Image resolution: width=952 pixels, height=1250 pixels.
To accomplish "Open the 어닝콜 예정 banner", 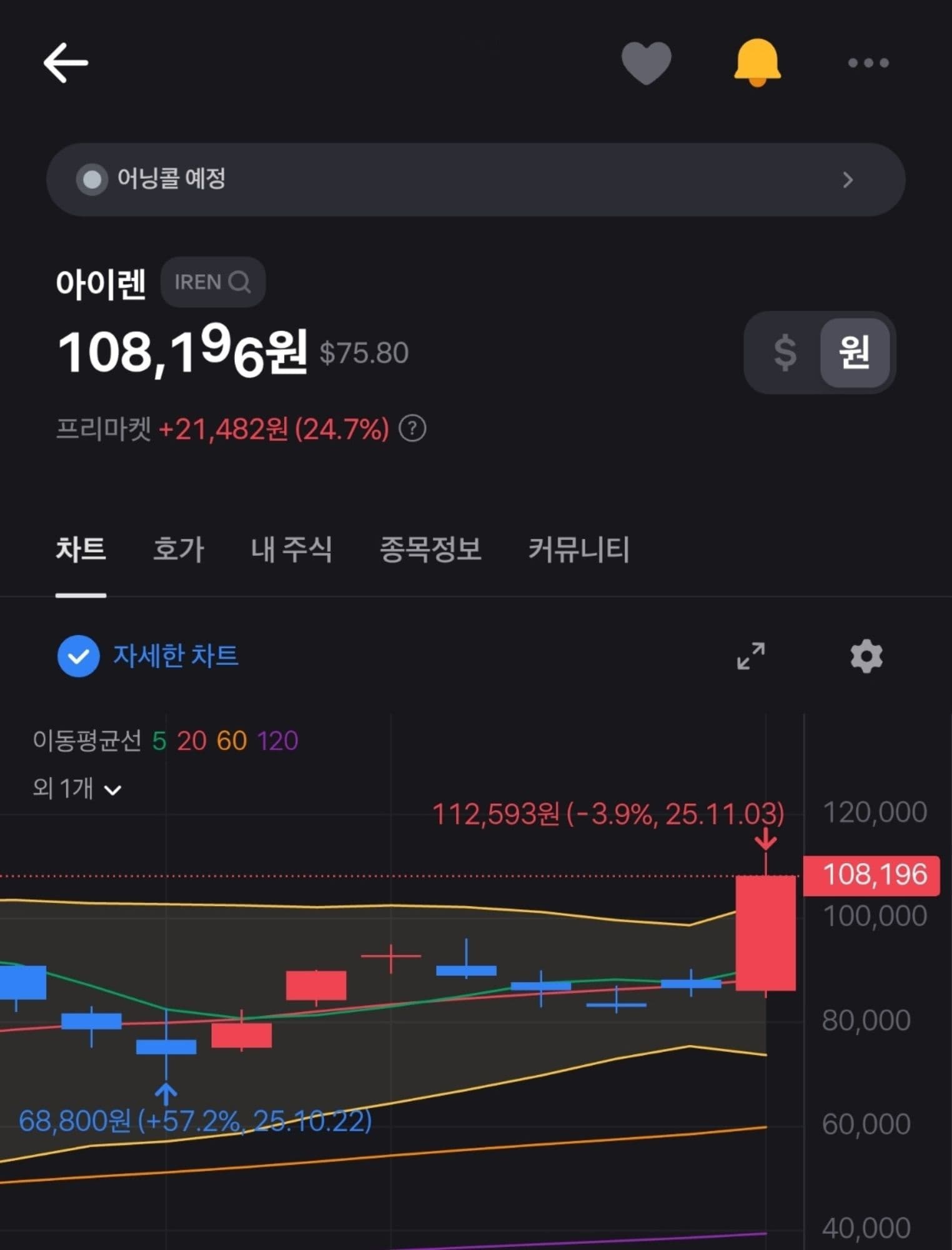I will pyautogui.click(x=475, y=180).
